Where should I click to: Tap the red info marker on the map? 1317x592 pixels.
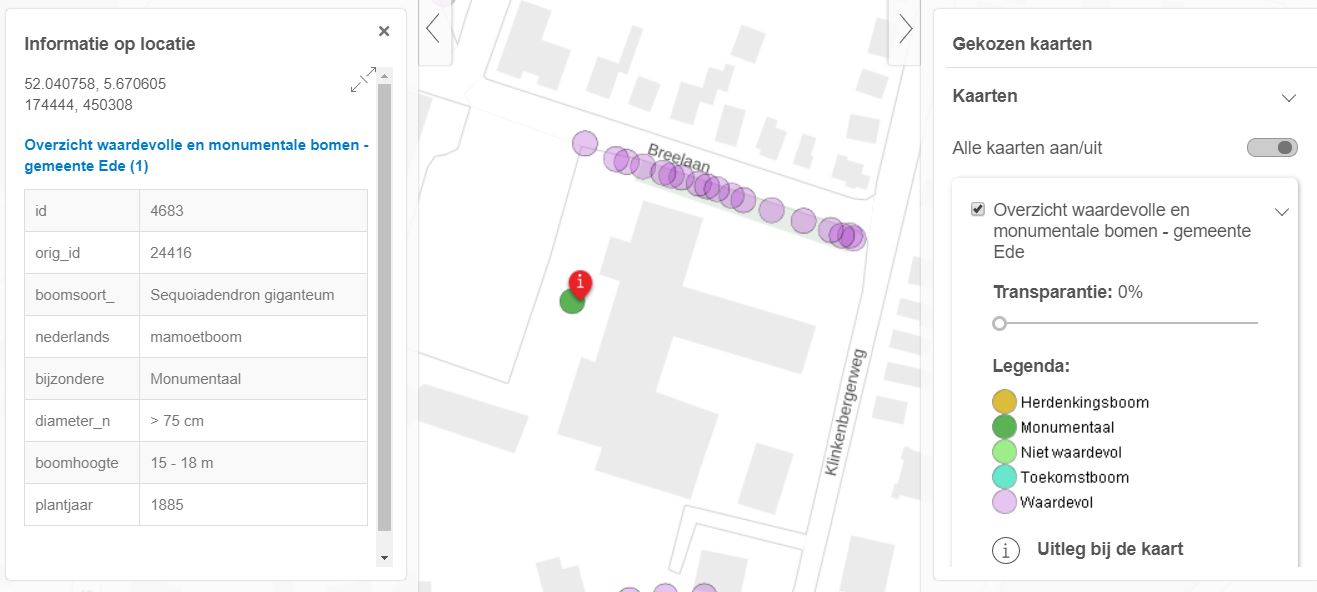(580, 282)
